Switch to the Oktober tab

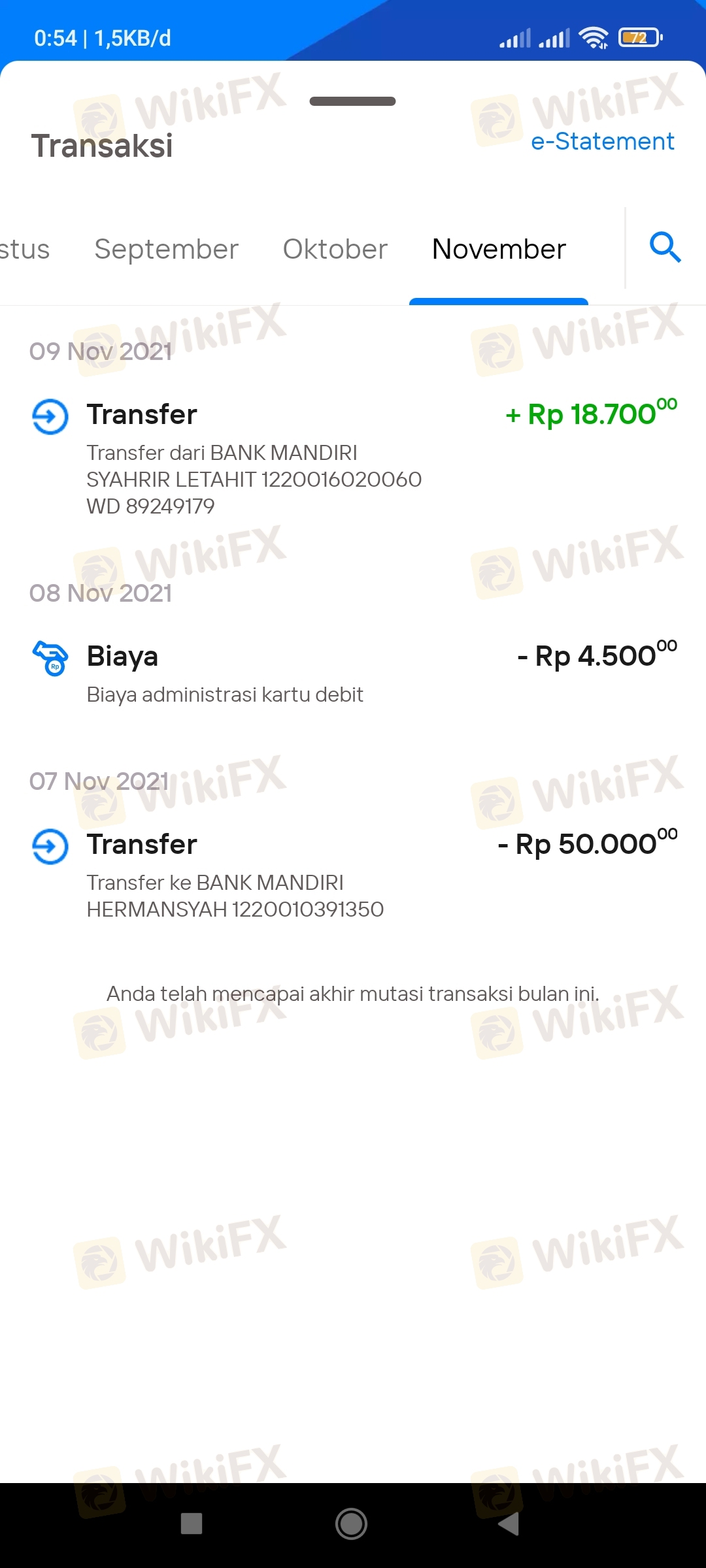[x=335, y=249]
